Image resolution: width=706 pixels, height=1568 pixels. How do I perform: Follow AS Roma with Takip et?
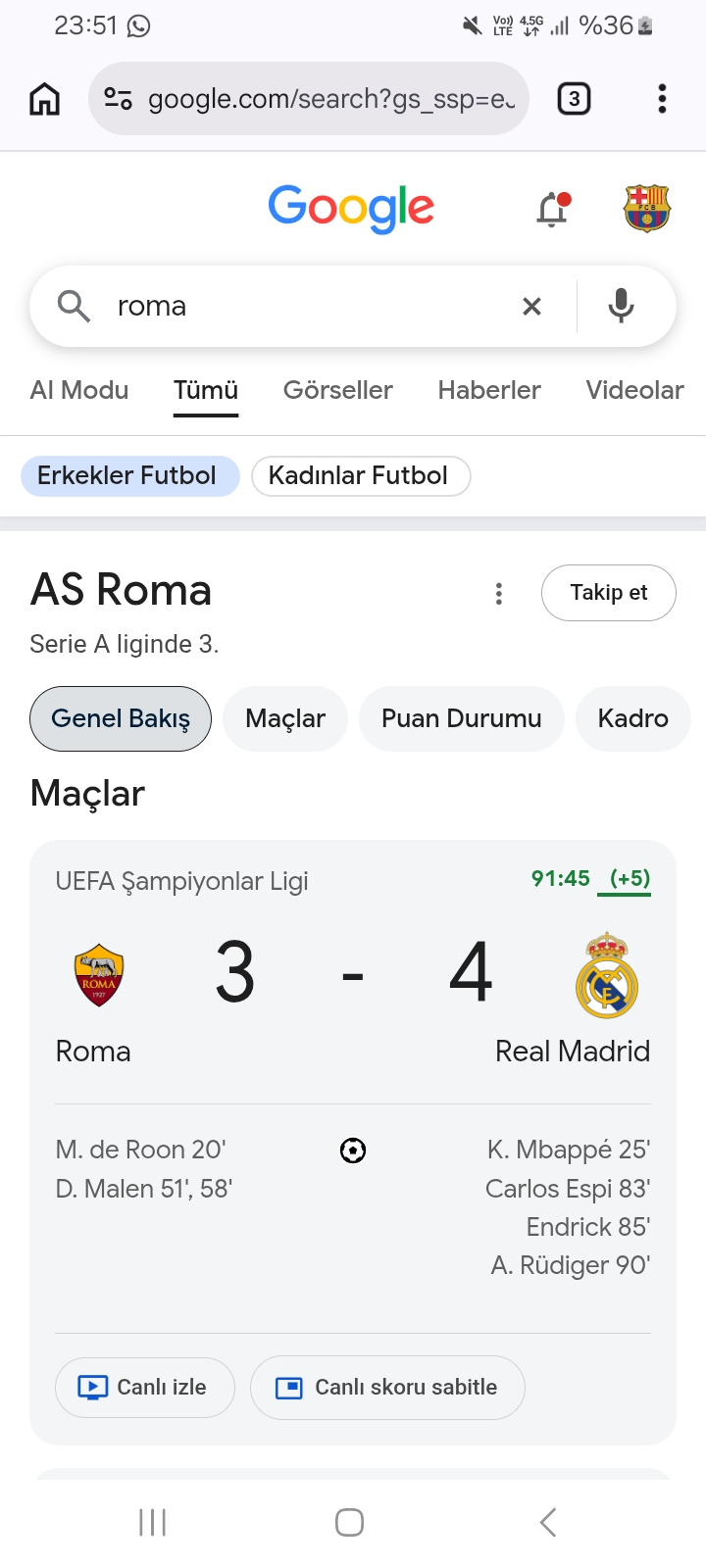point(609,593)
